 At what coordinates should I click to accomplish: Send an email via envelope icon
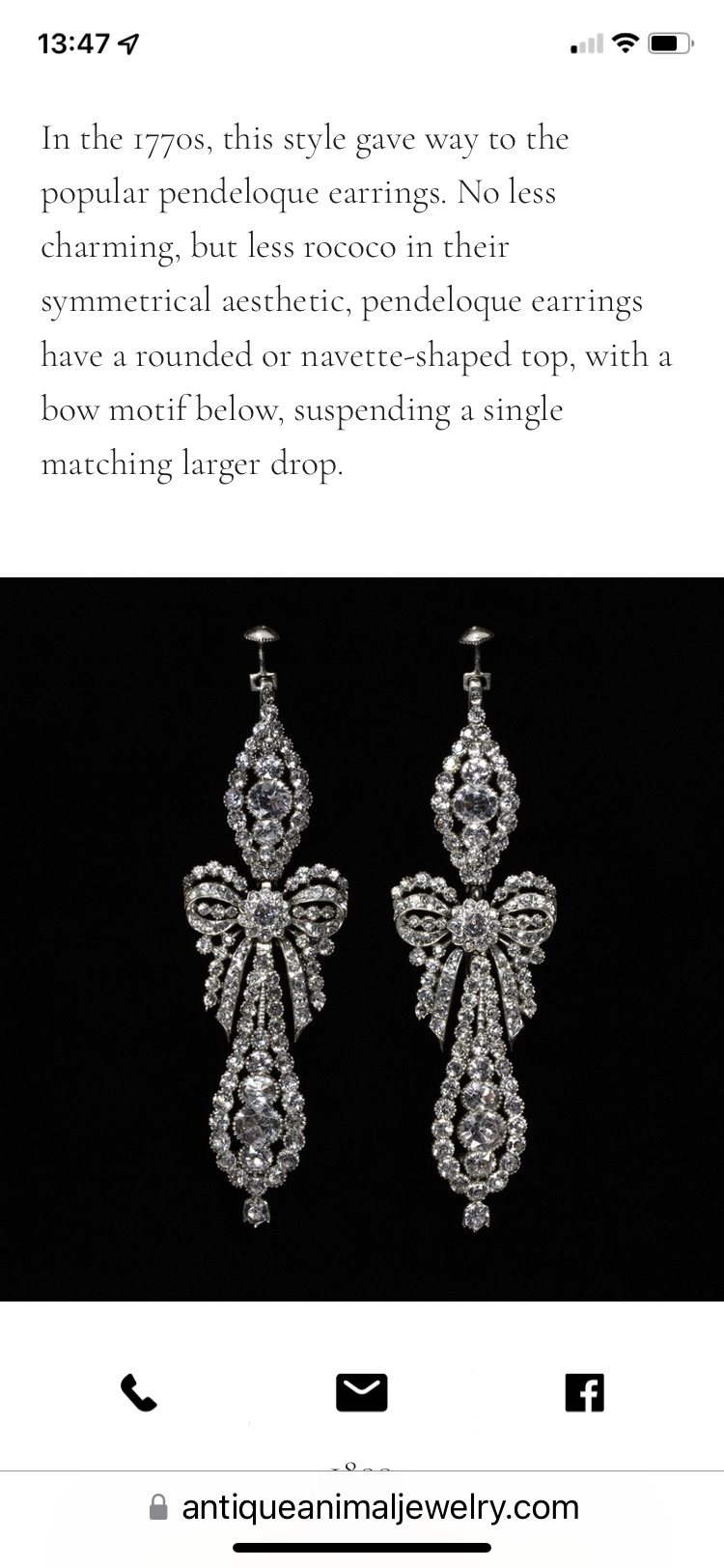pyautogui.click(x=361, y=1392)
